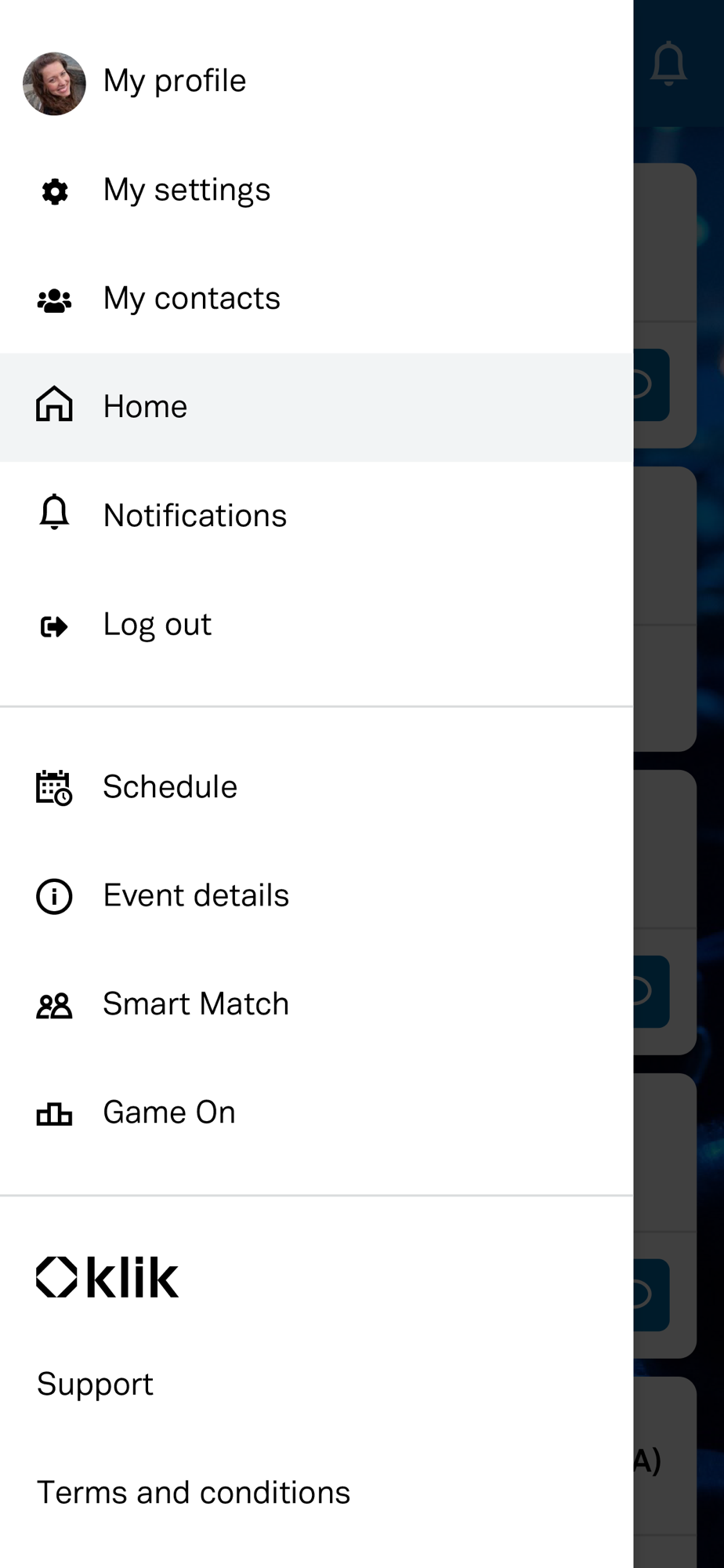Viewport: 724px width, 1568px height.
Task: Open Game On
Action: click(x=317, y=1112)
